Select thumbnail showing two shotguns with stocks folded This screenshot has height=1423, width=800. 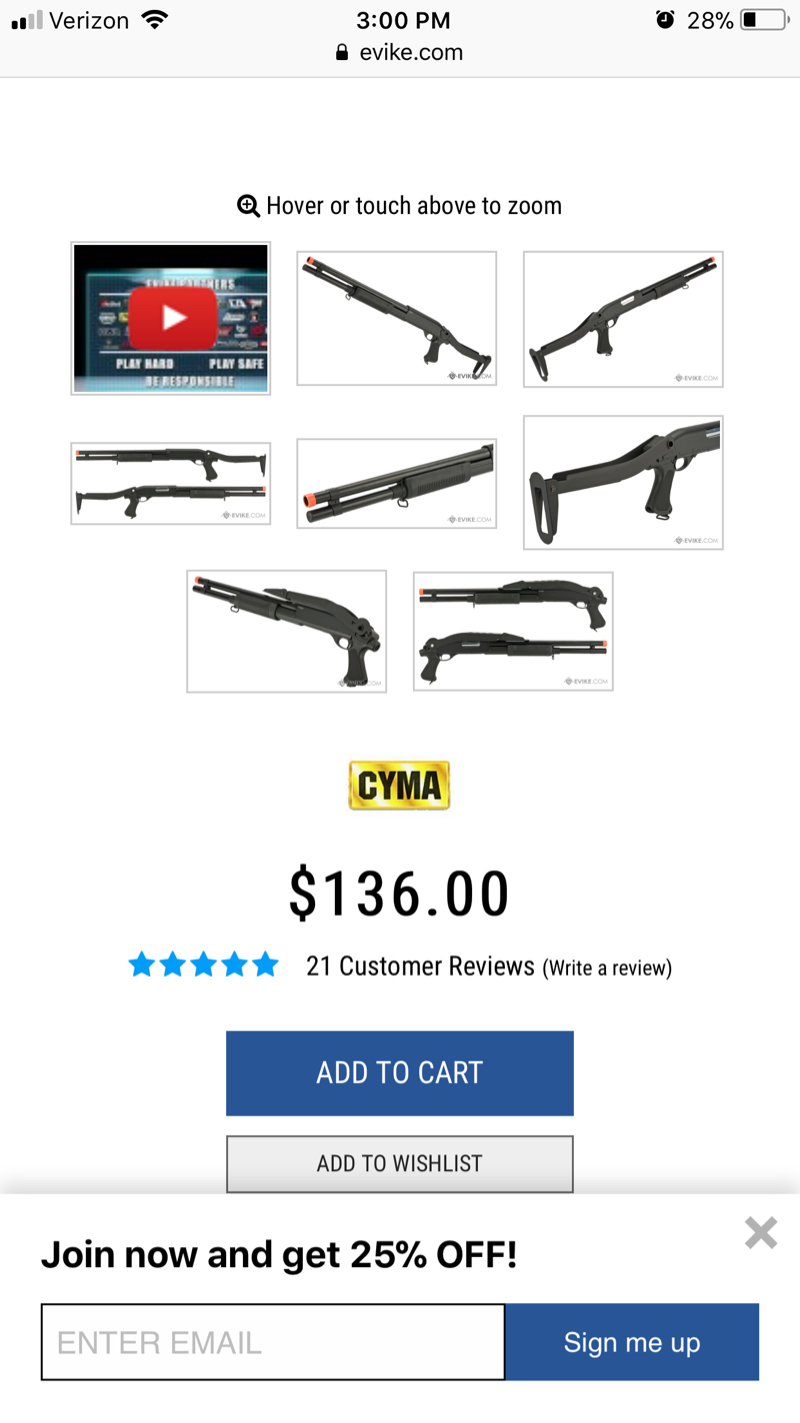pyautogui.click(x=513, y=631)
